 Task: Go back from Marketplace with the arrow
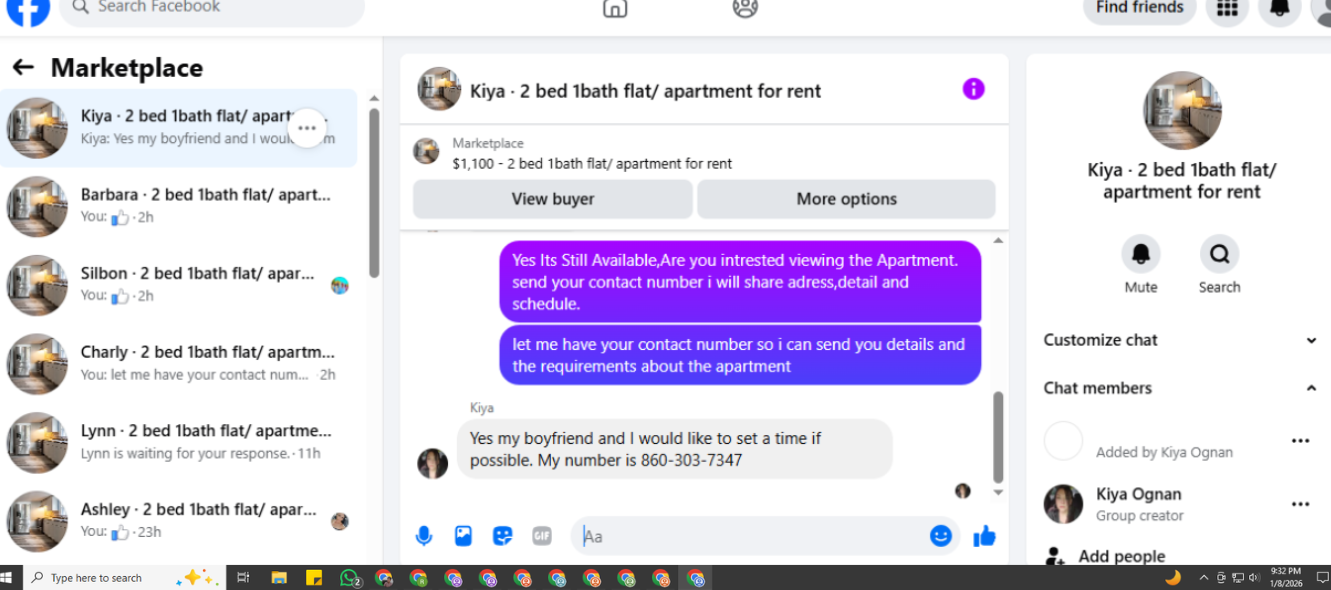22,68
